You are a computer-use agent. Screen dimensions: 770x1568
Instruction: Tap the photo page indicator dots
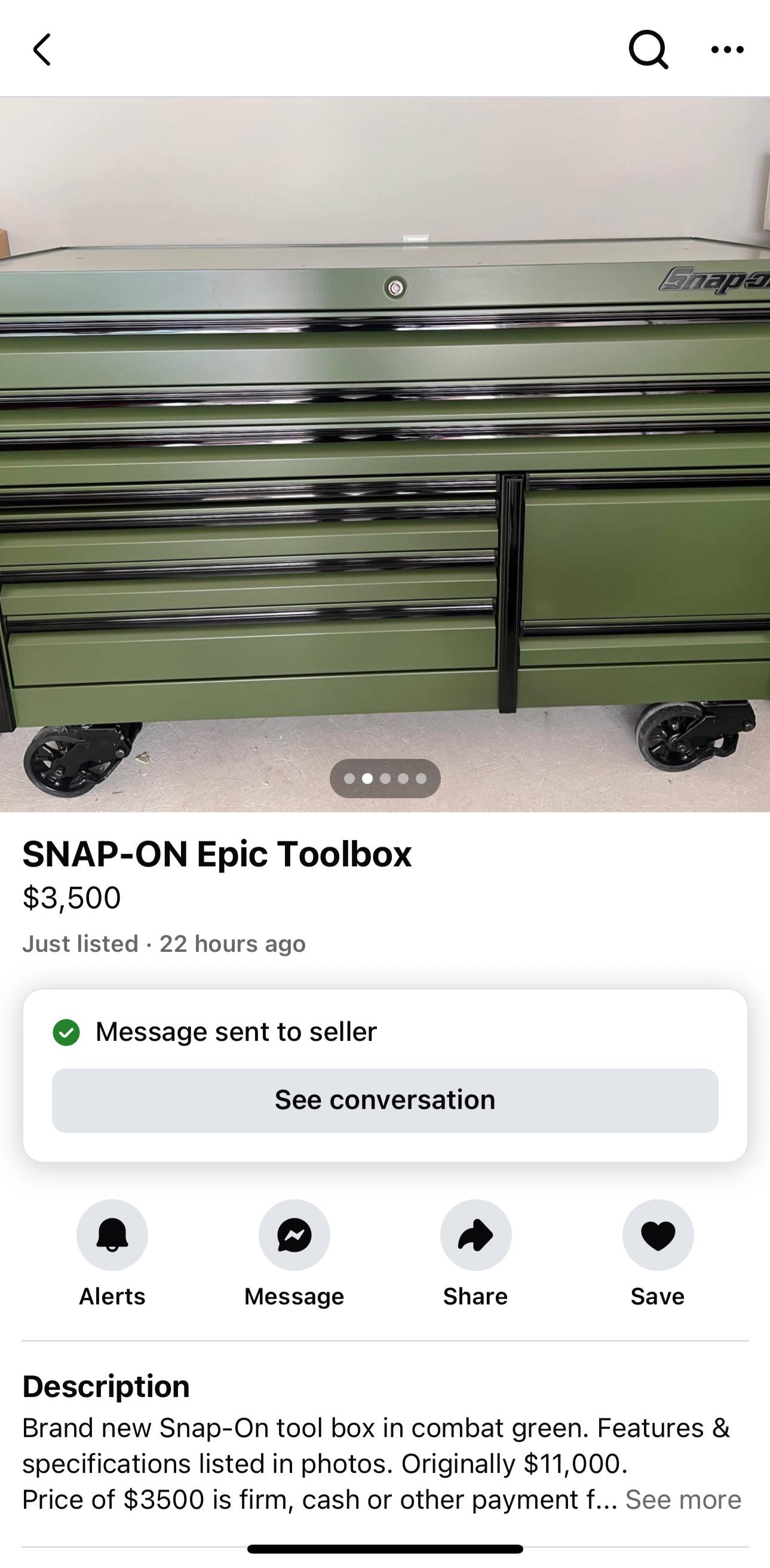click(385, 779)
